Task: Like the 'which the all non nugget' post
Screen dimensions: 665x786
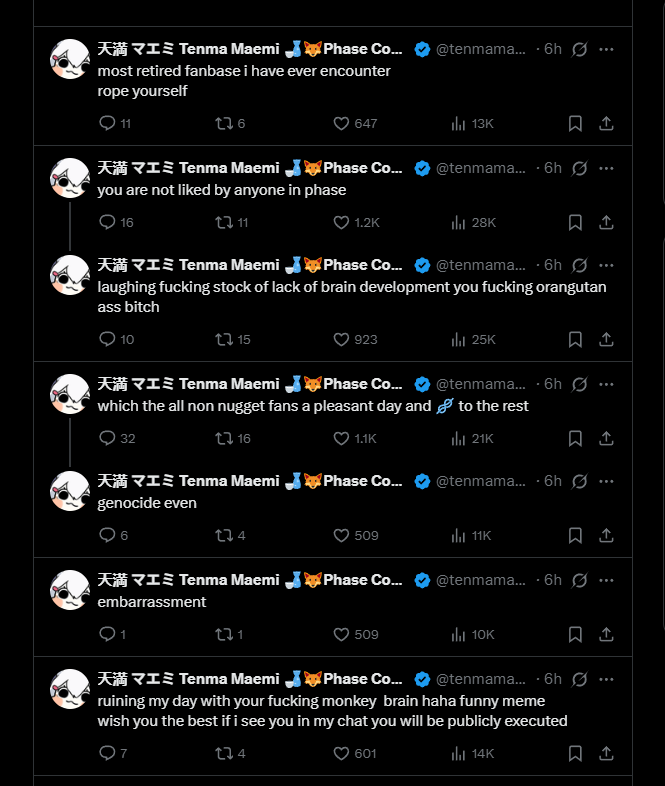Action: (341, 438)
